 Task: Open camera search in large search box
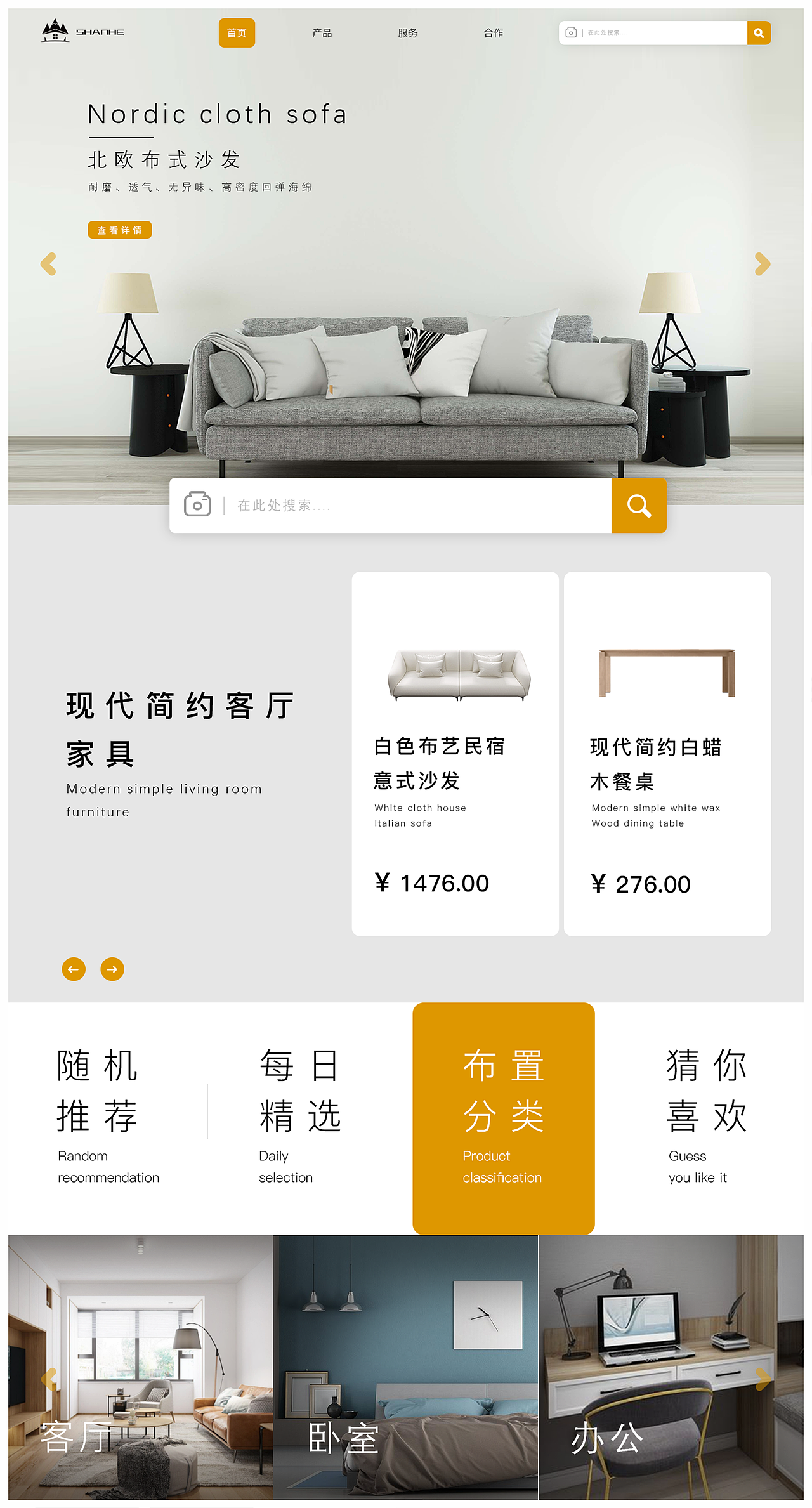click(197, 505)
